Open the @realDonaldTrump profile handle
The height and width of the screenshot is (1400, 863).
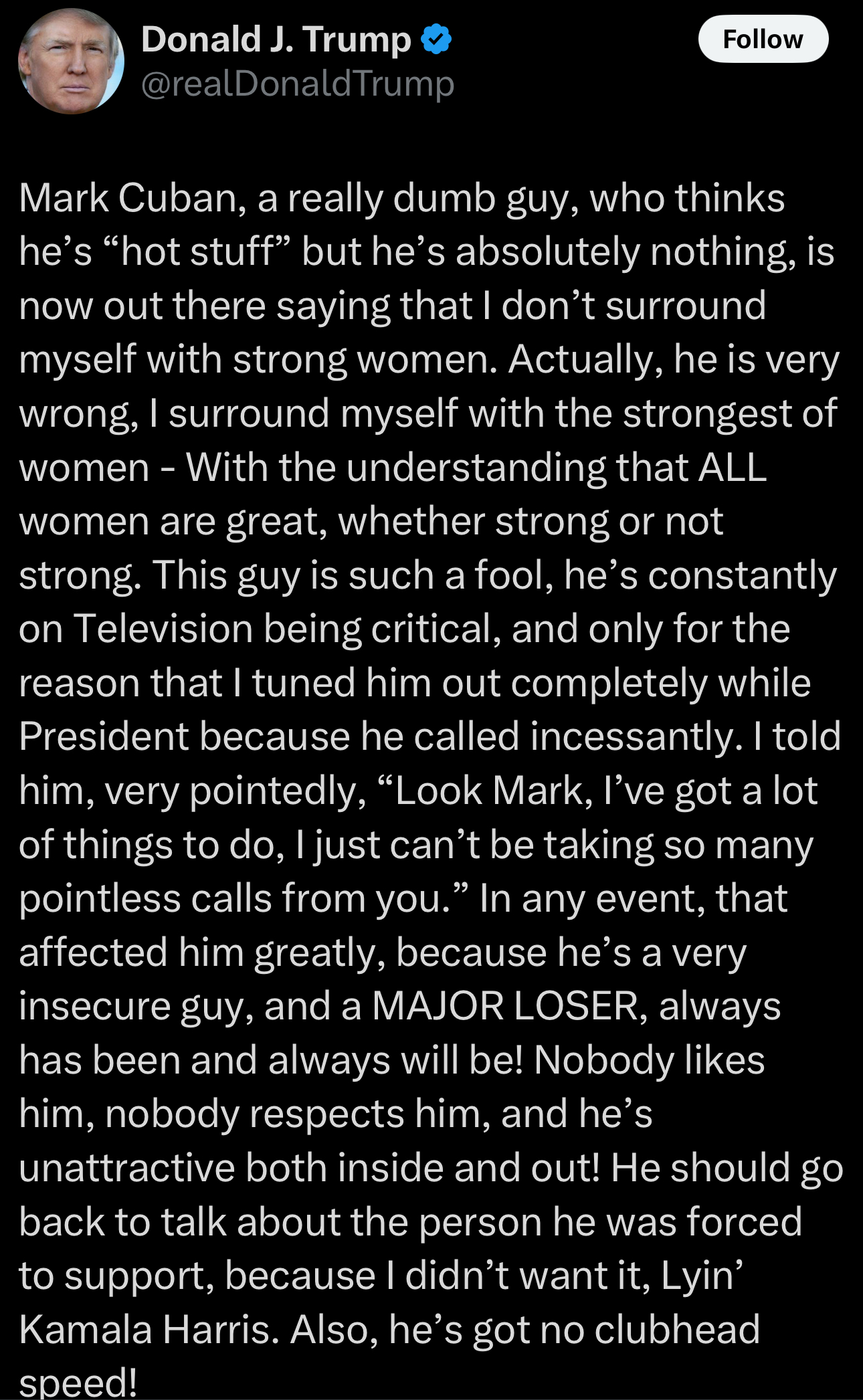tap(298, 84)
